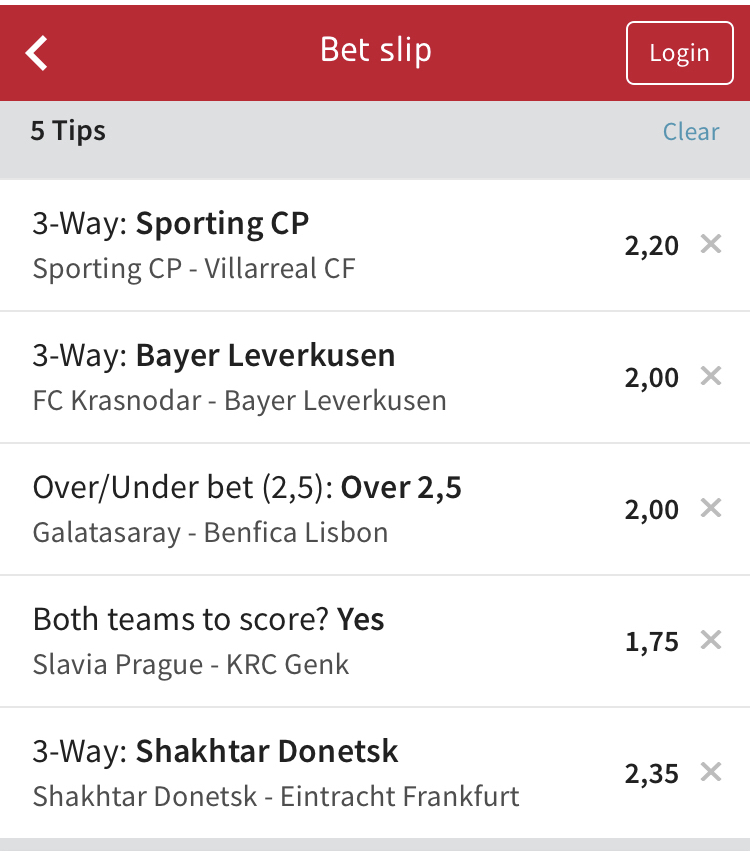Delete the Shakhtar Donetsk tip
Screen dimensions: 750x851
click(711, 772)
